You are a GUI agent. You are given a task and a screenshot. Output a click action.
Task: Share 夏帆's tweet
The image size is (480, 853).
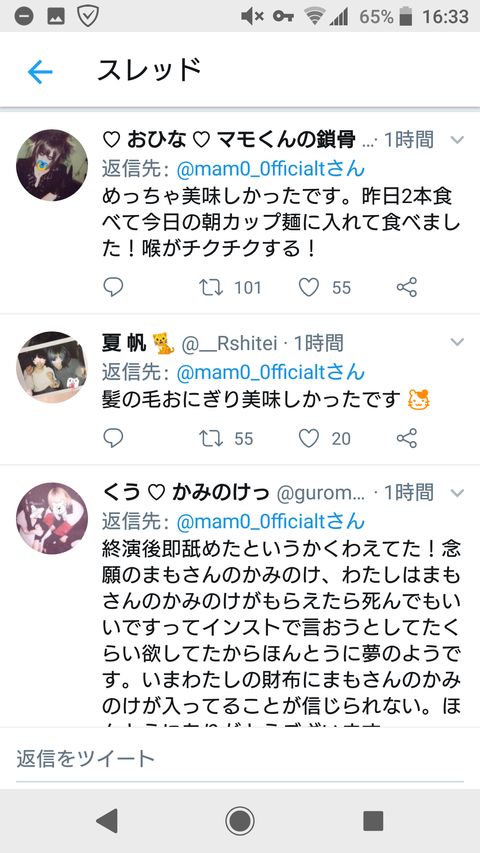[x=407, y=438]
